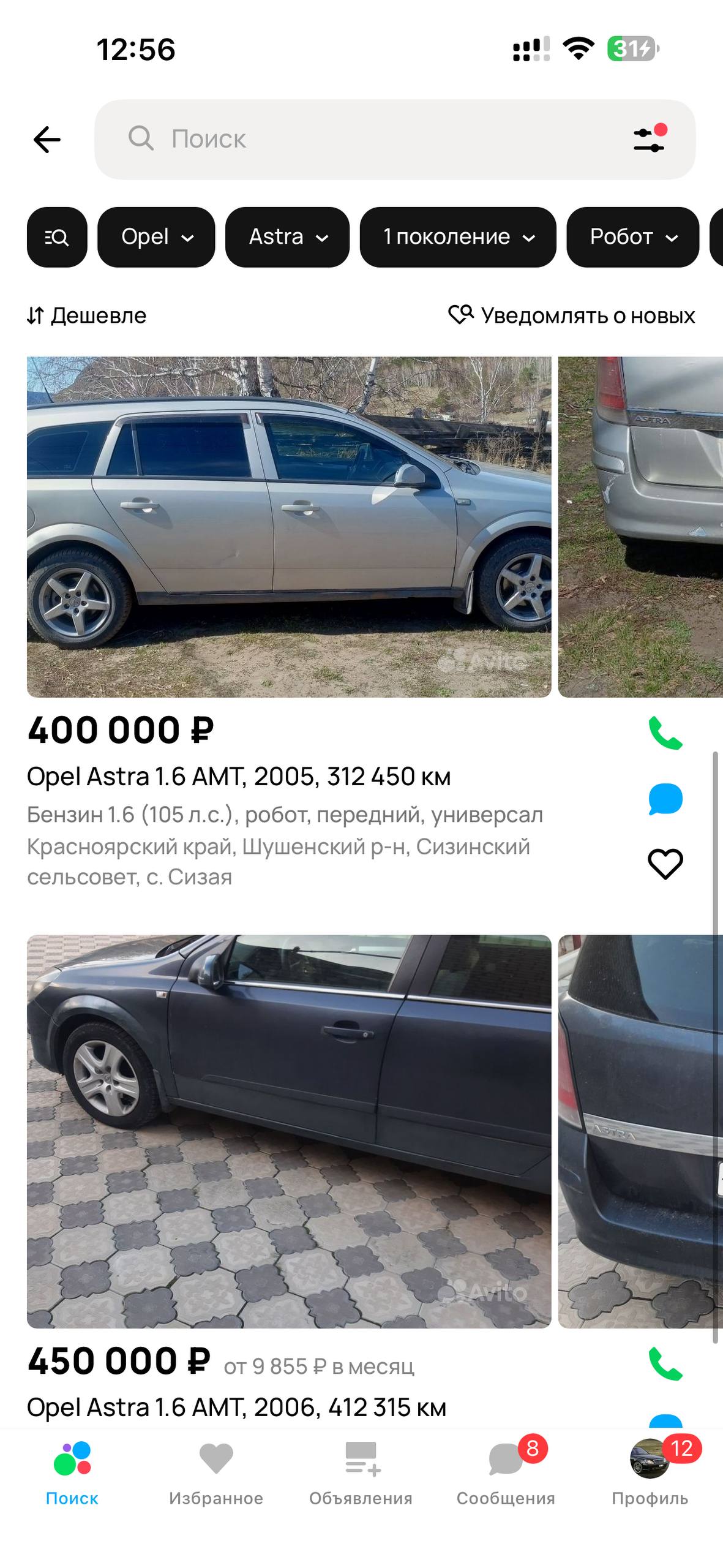Call the seller of the 400 000 ₽ Astra
723x1568 pixels.
(665, 733)
